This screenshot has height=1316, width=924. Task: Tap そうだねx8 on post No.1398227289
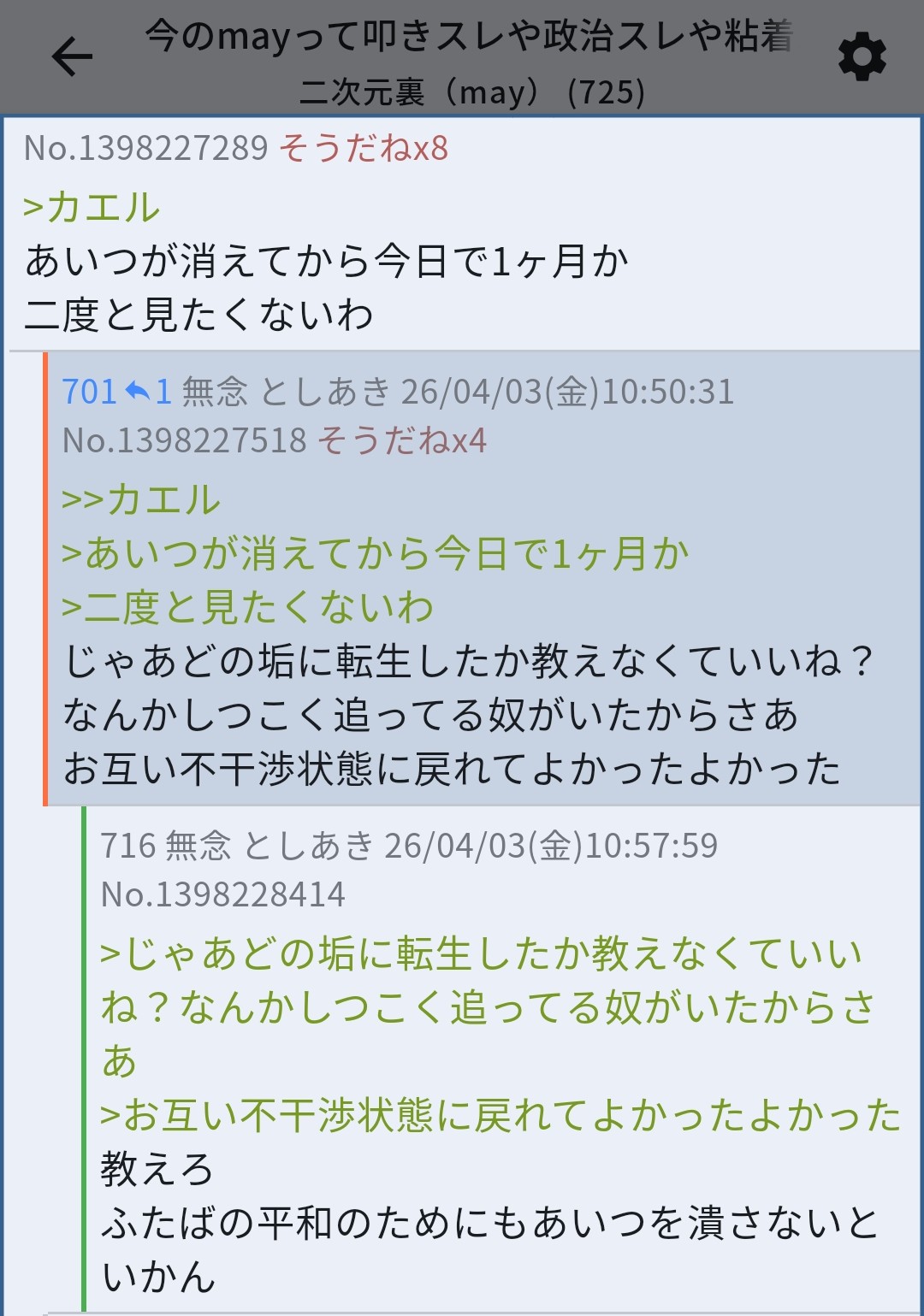point(364,148)
